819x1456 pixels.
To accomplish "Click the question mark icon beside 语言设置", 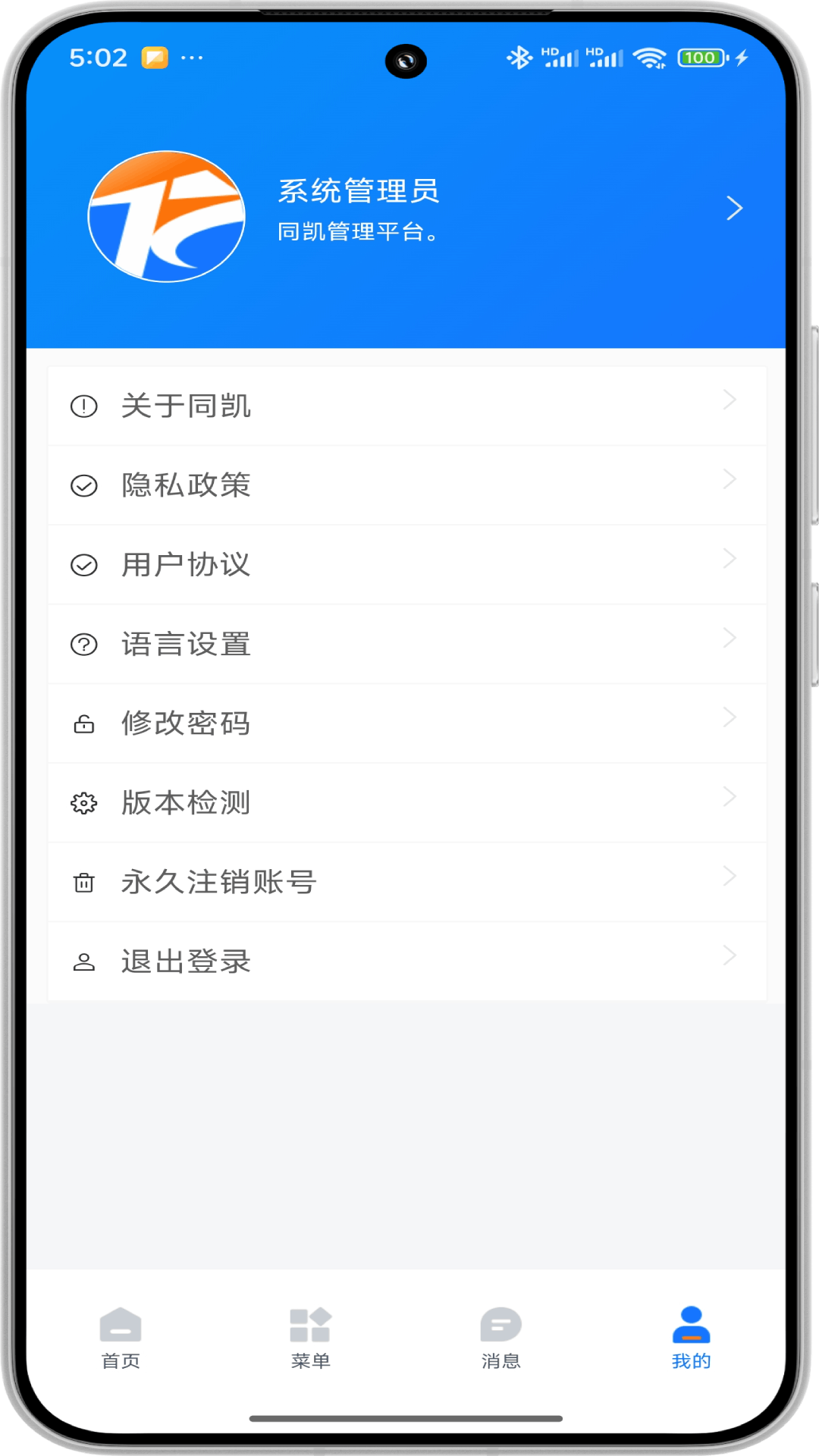I will pyautogui.click(x=83, y=644).
